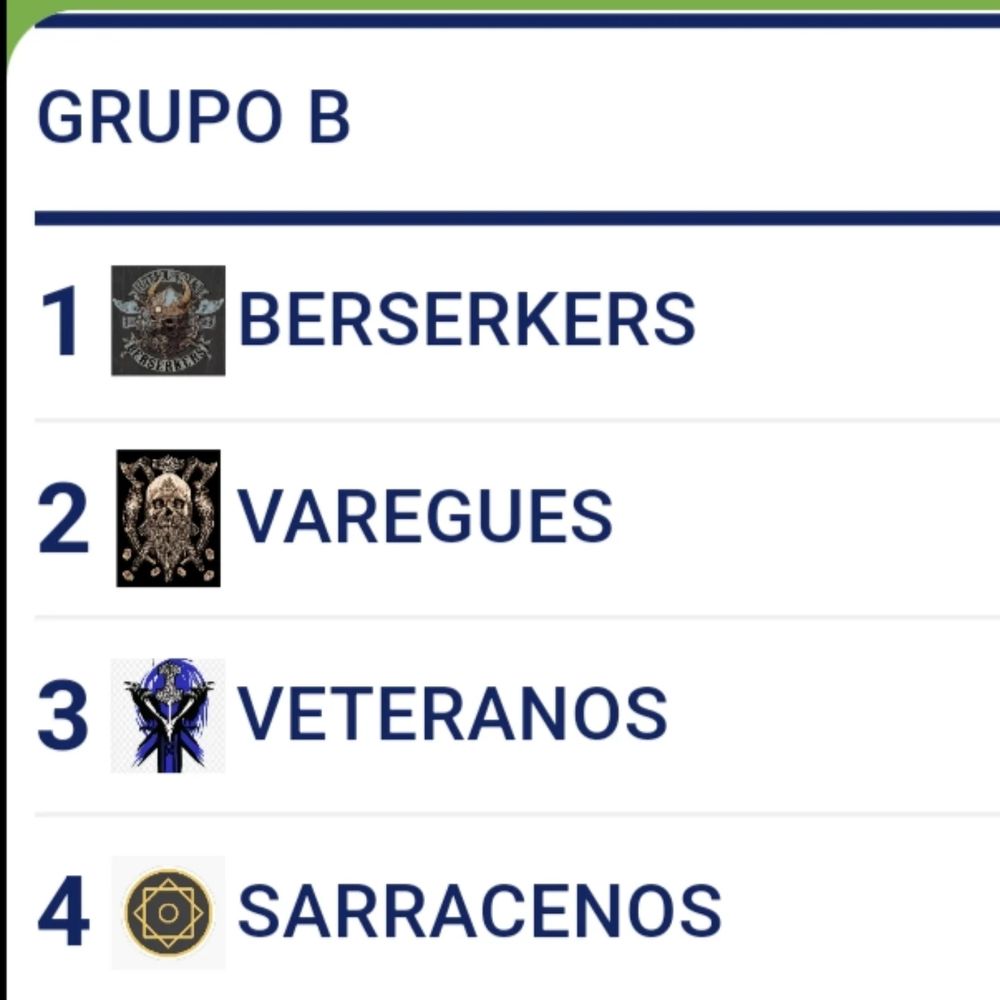Image resolution: width=1000 pixels, height=1000 pixels.
Task: Open the BERSERKERS team row
Action: point(466,321)
